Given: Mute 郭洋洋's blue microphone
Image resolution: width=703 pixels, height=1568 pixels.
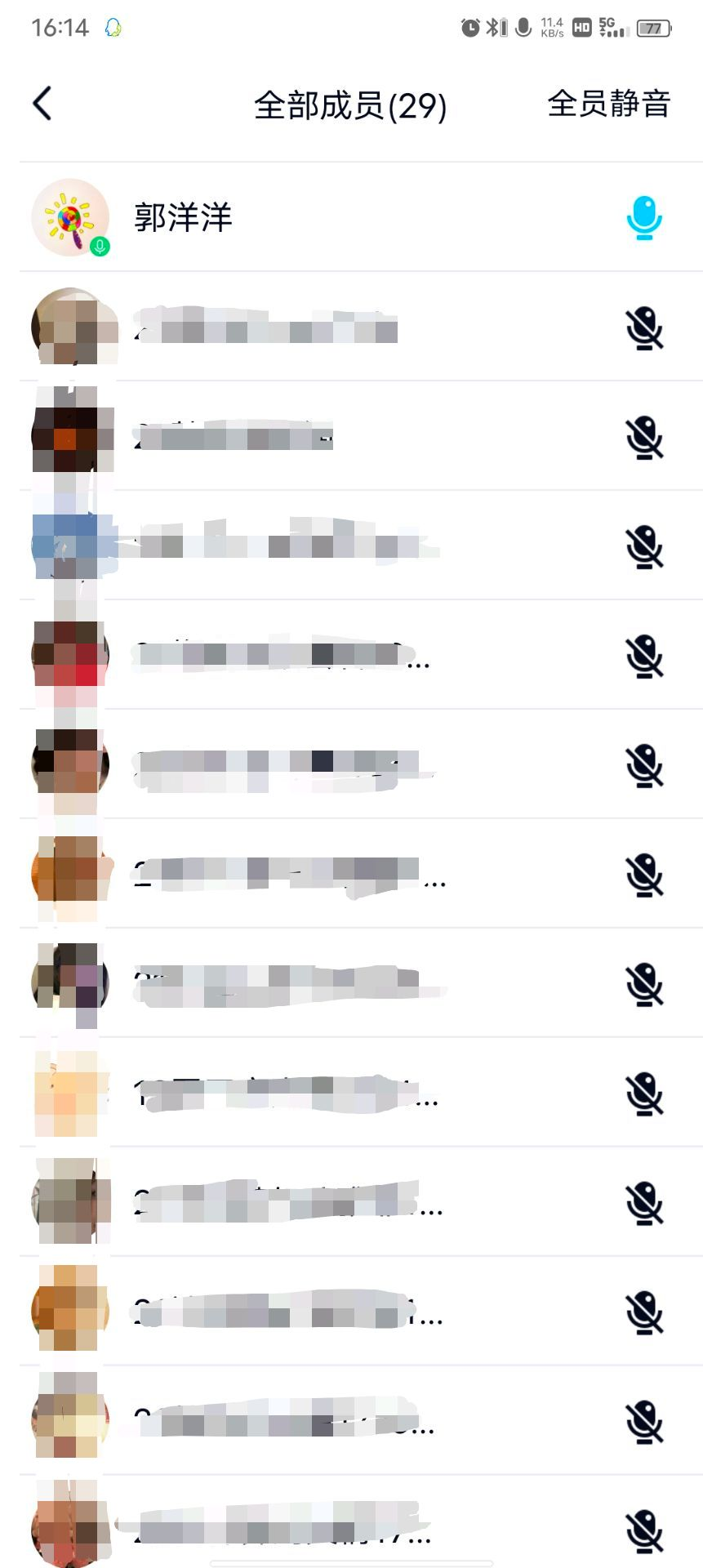Looking at the screenshot, I should [644, 218].
